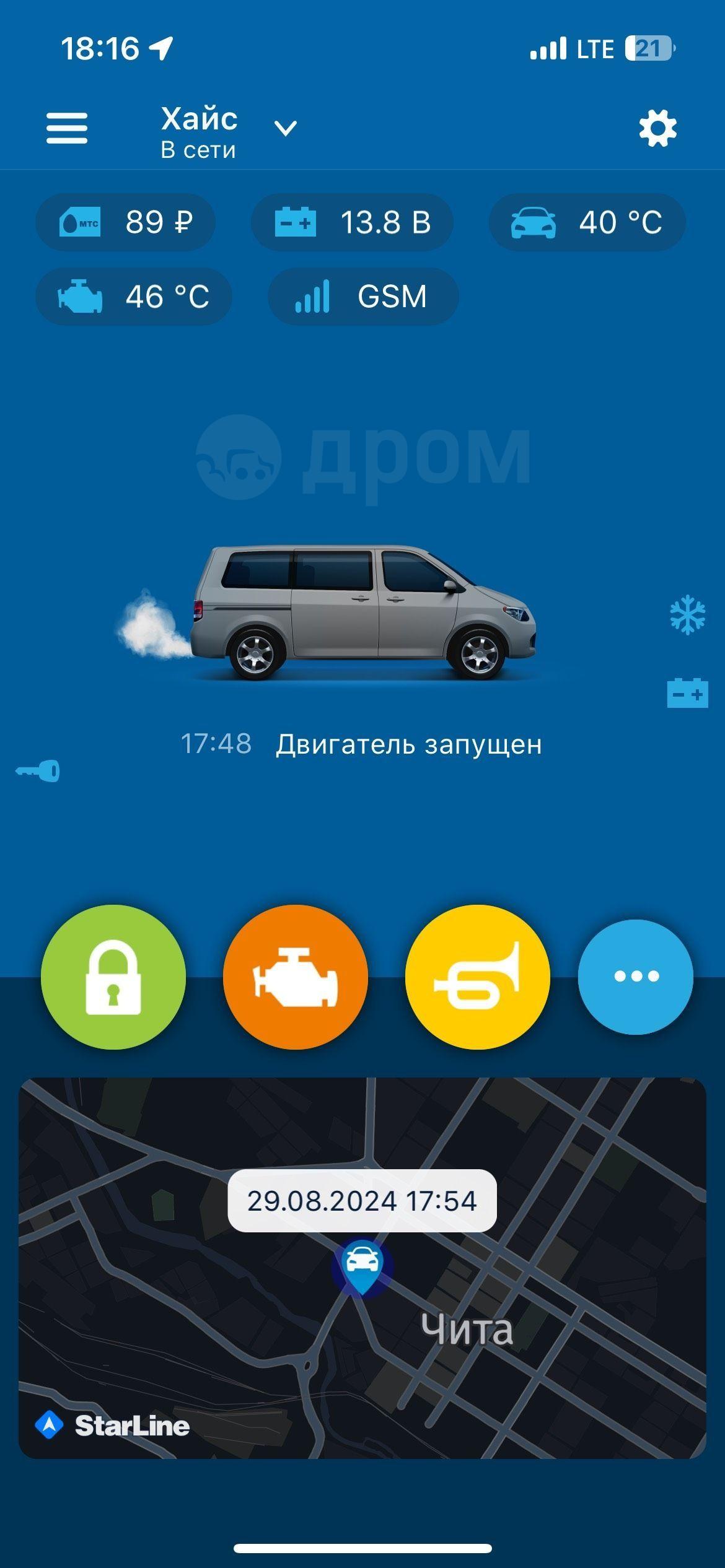Sound the horn with yellow button

pos(477,977)
